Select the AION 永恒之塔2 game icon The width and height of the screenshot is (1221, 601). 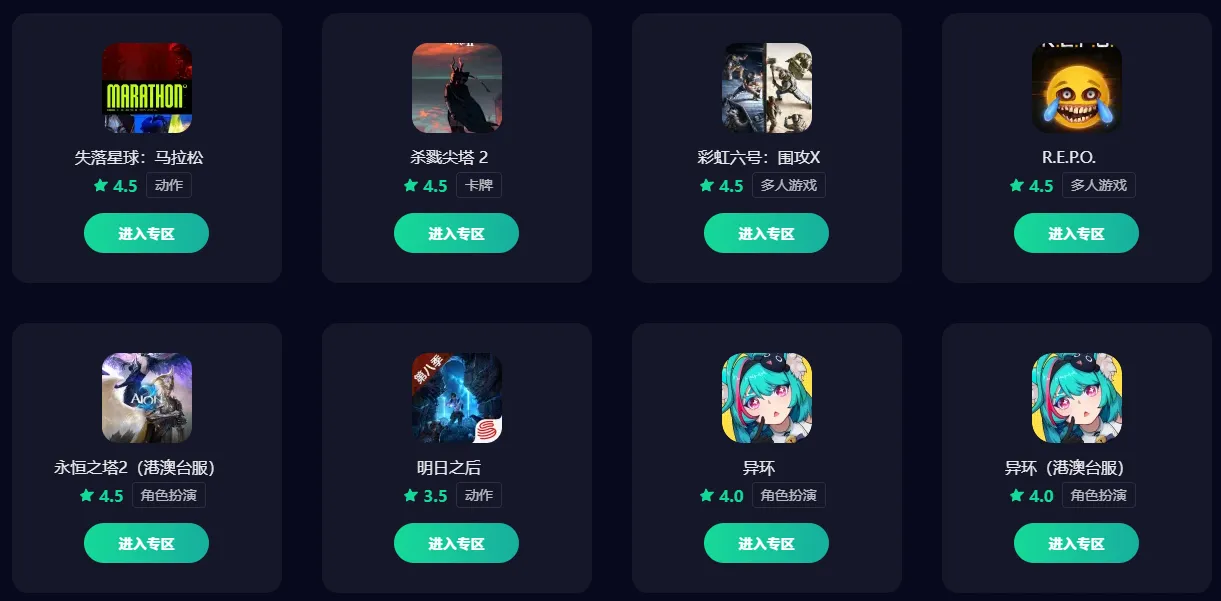(147, 398)
